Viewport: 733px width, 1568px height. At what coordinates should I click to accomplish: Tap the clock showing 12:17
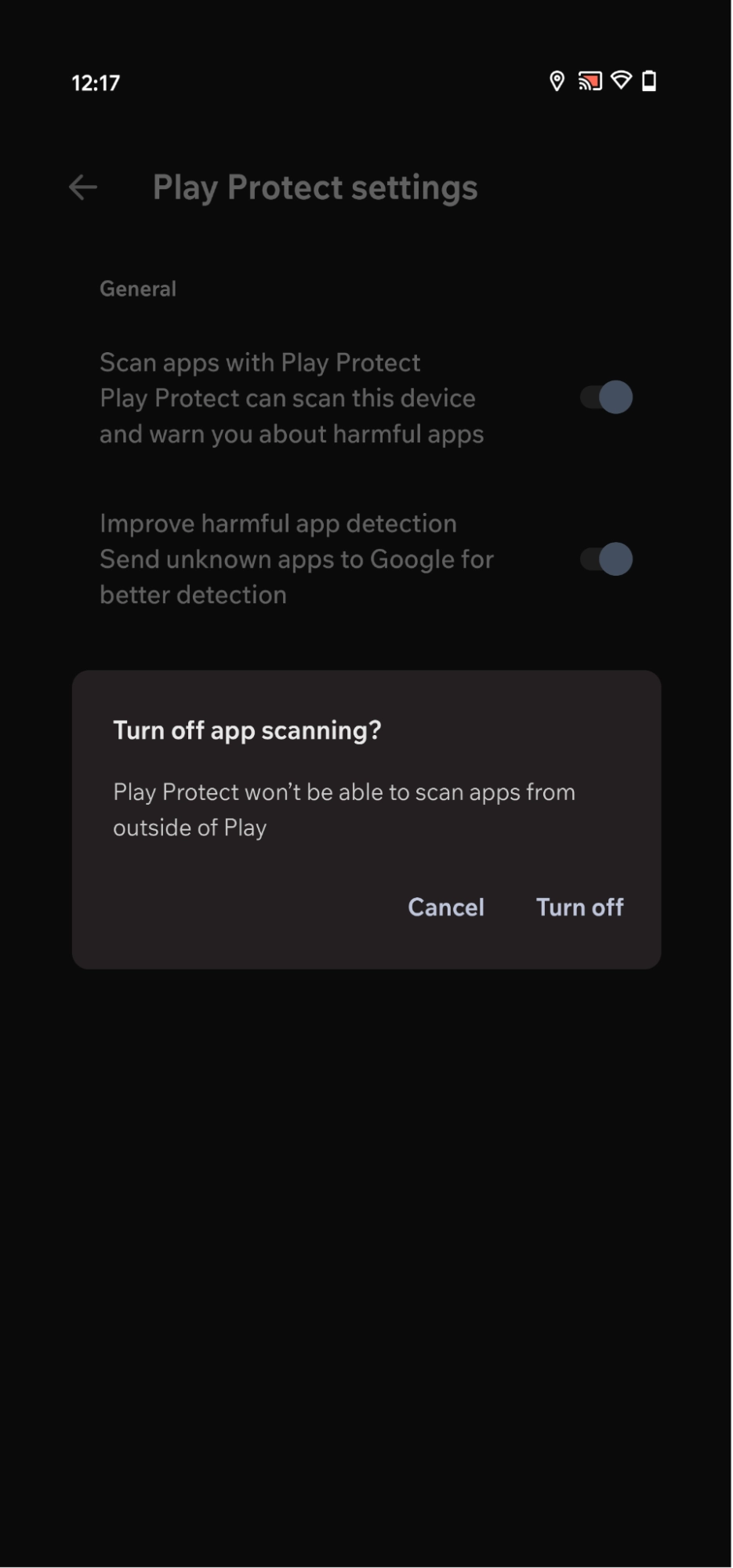(x=96, y=82)
